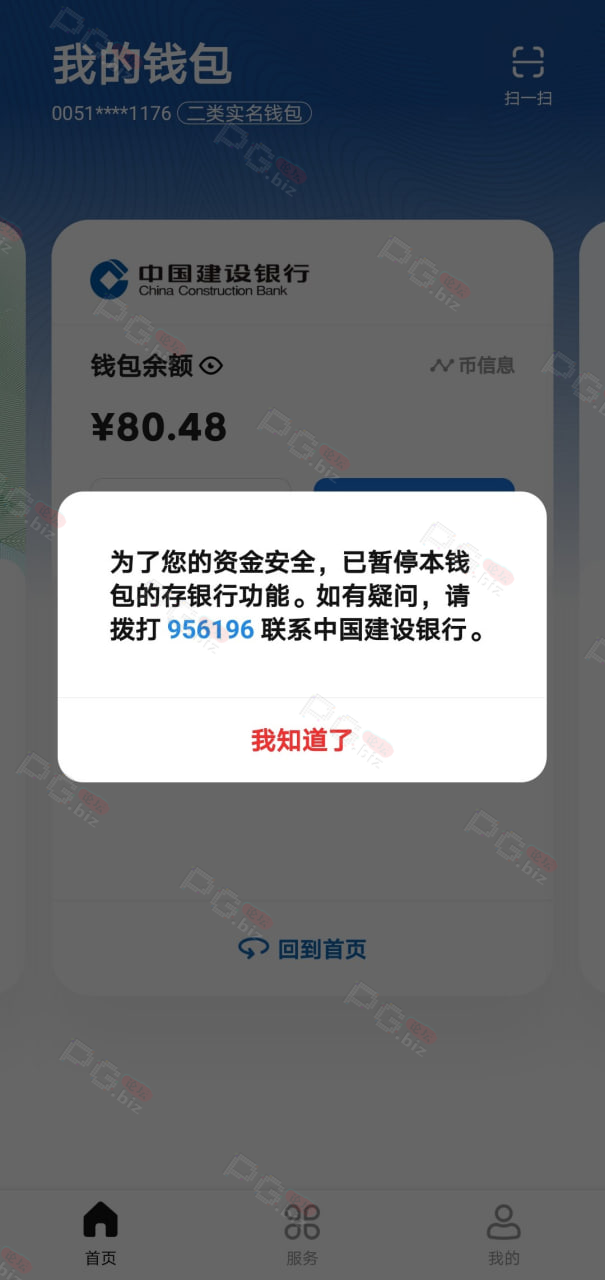Switch to the 服务 tab
Viewport: 605px width, 1280px height.
pyautogui.click(x=302, y=1234)
